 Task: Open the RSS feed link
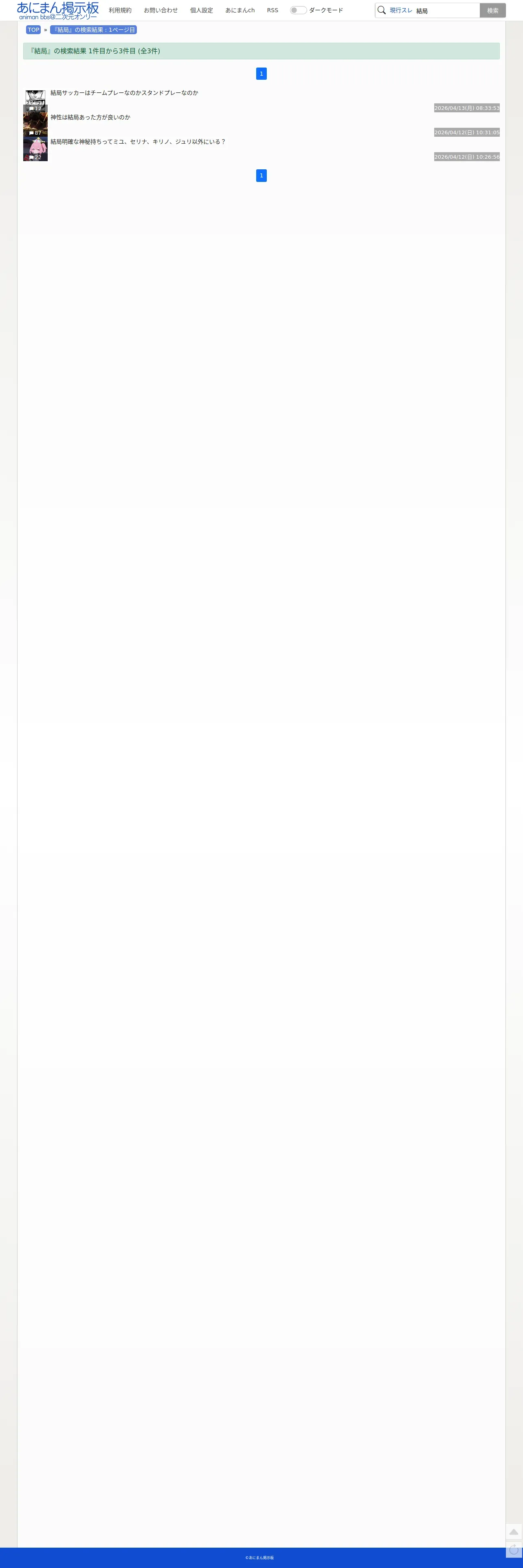(272, 10)
